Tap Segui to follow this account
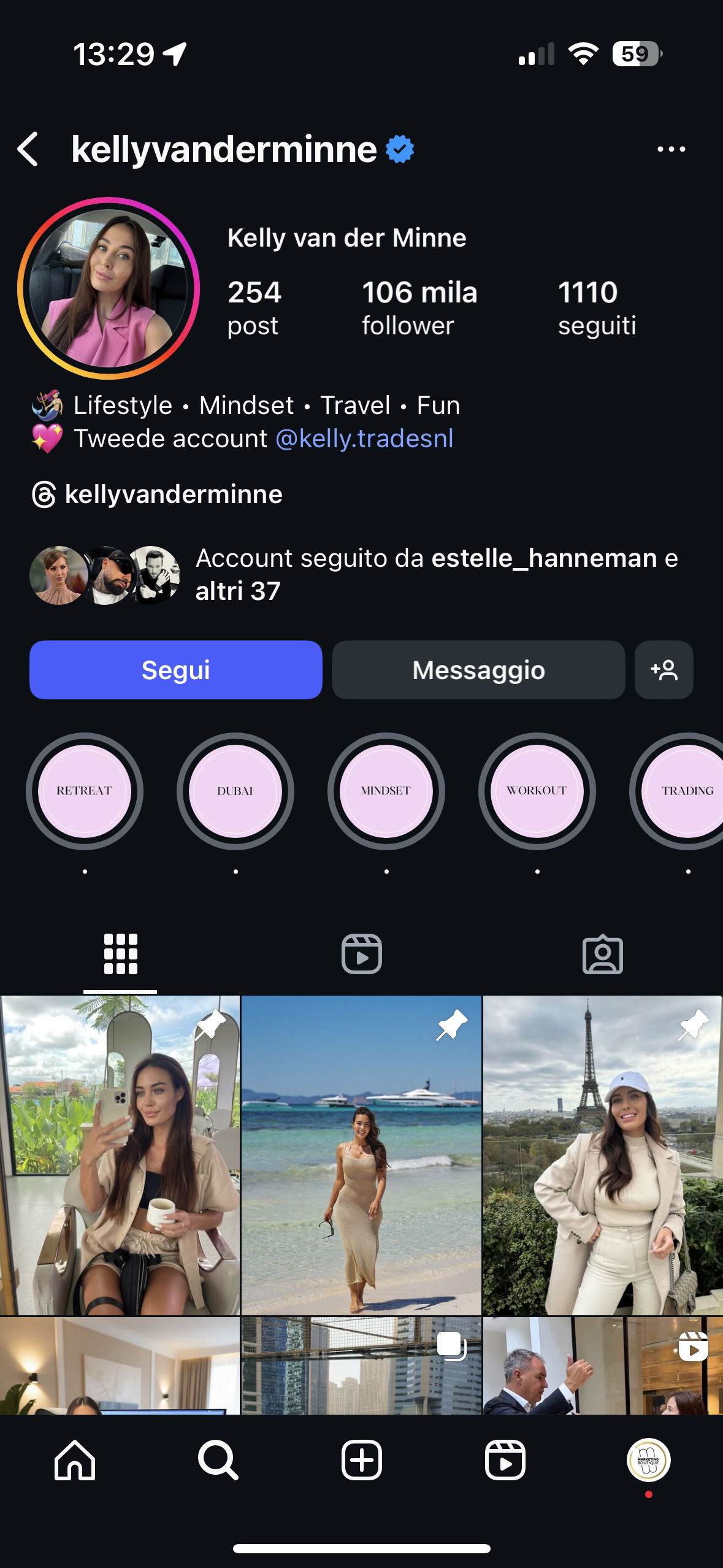This screenshot has width=723, height=1568. pos(175,670)
